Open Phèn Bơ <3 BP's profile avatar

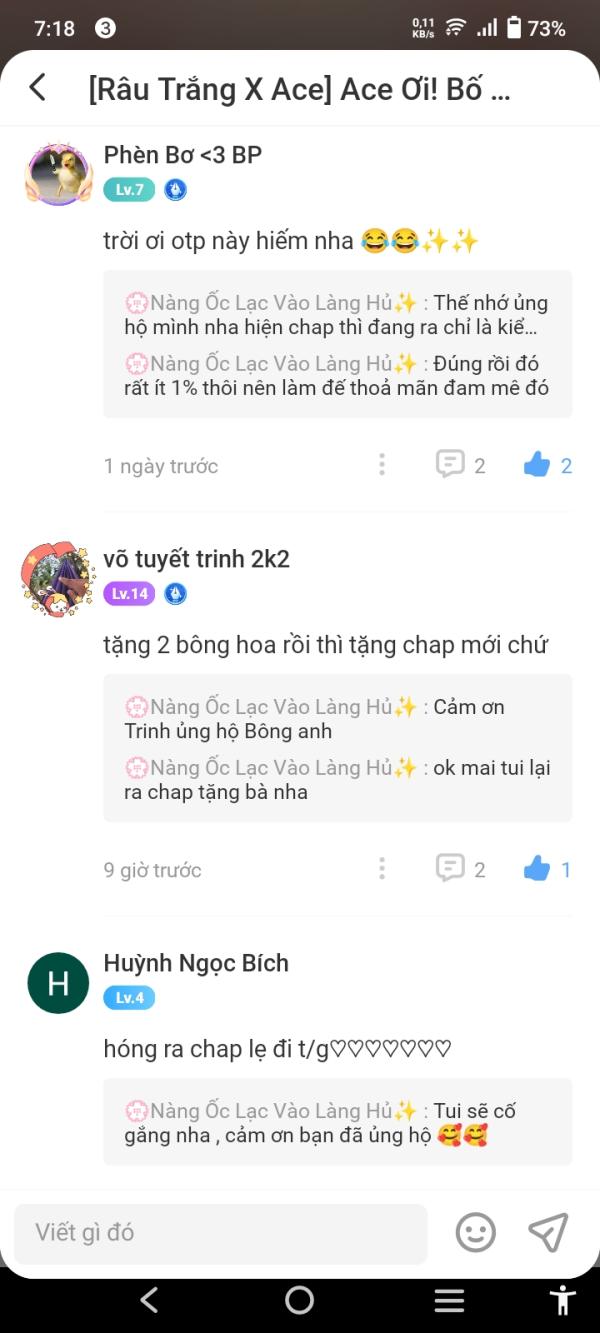[x=58, y=175]
